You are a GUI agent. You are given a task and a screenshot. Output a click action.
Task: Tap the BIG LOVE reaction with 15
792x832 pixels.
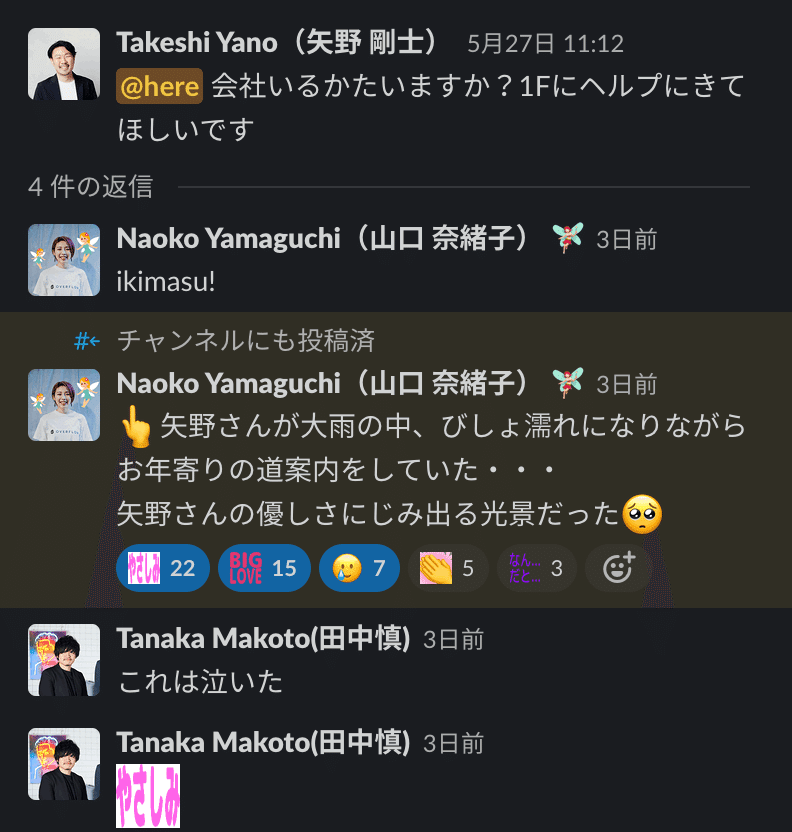[x=263, y=568]
